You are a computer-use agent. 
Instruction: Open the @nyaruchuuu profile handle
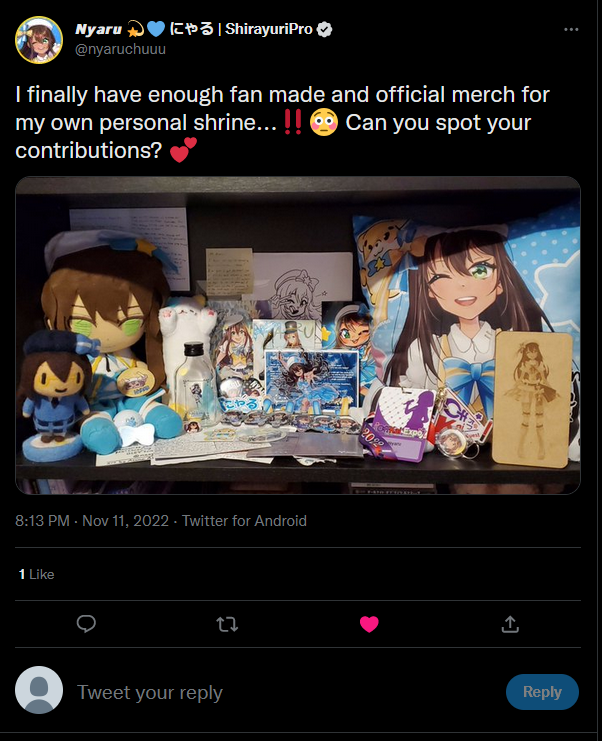coord(121,50)
